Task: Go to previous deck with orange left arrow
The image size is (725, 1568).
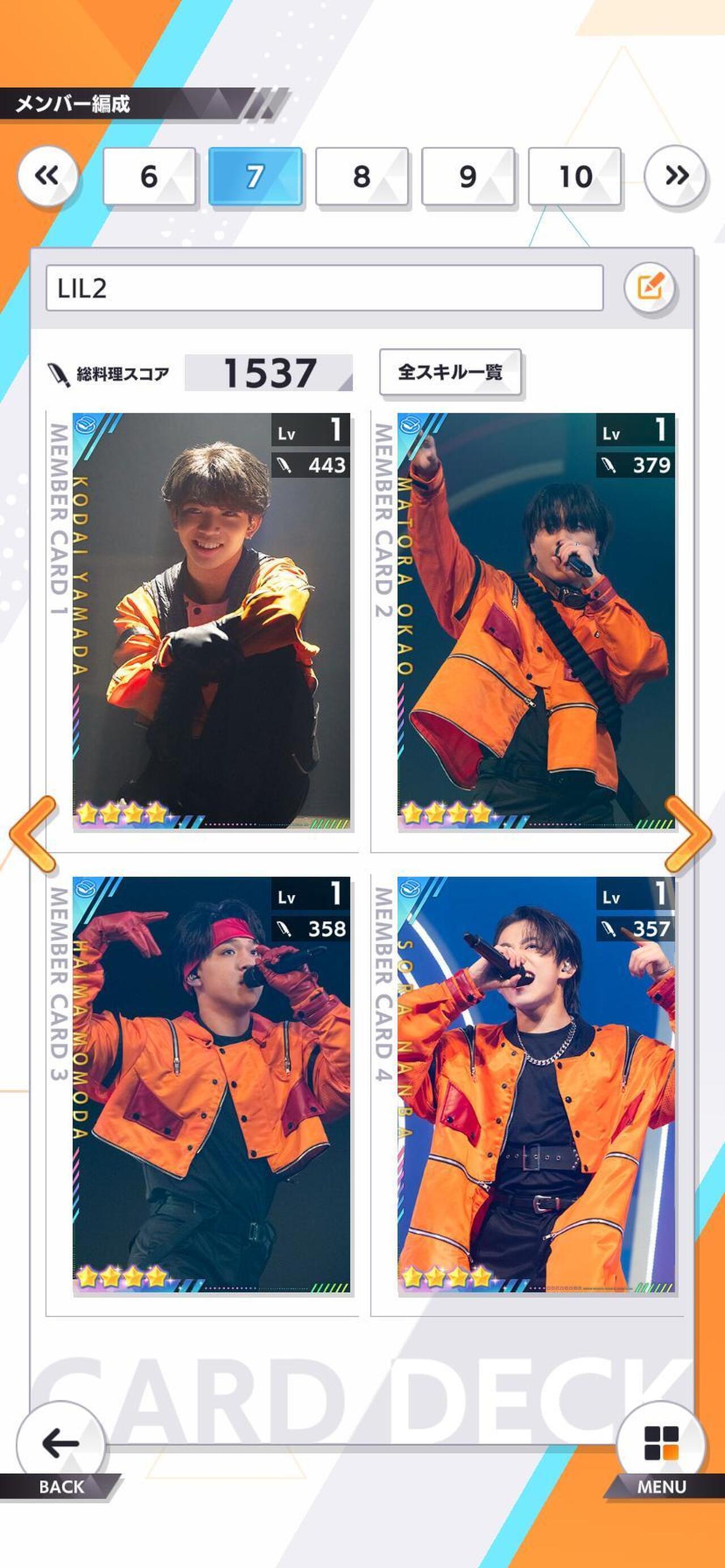Action: coord(33,835)
